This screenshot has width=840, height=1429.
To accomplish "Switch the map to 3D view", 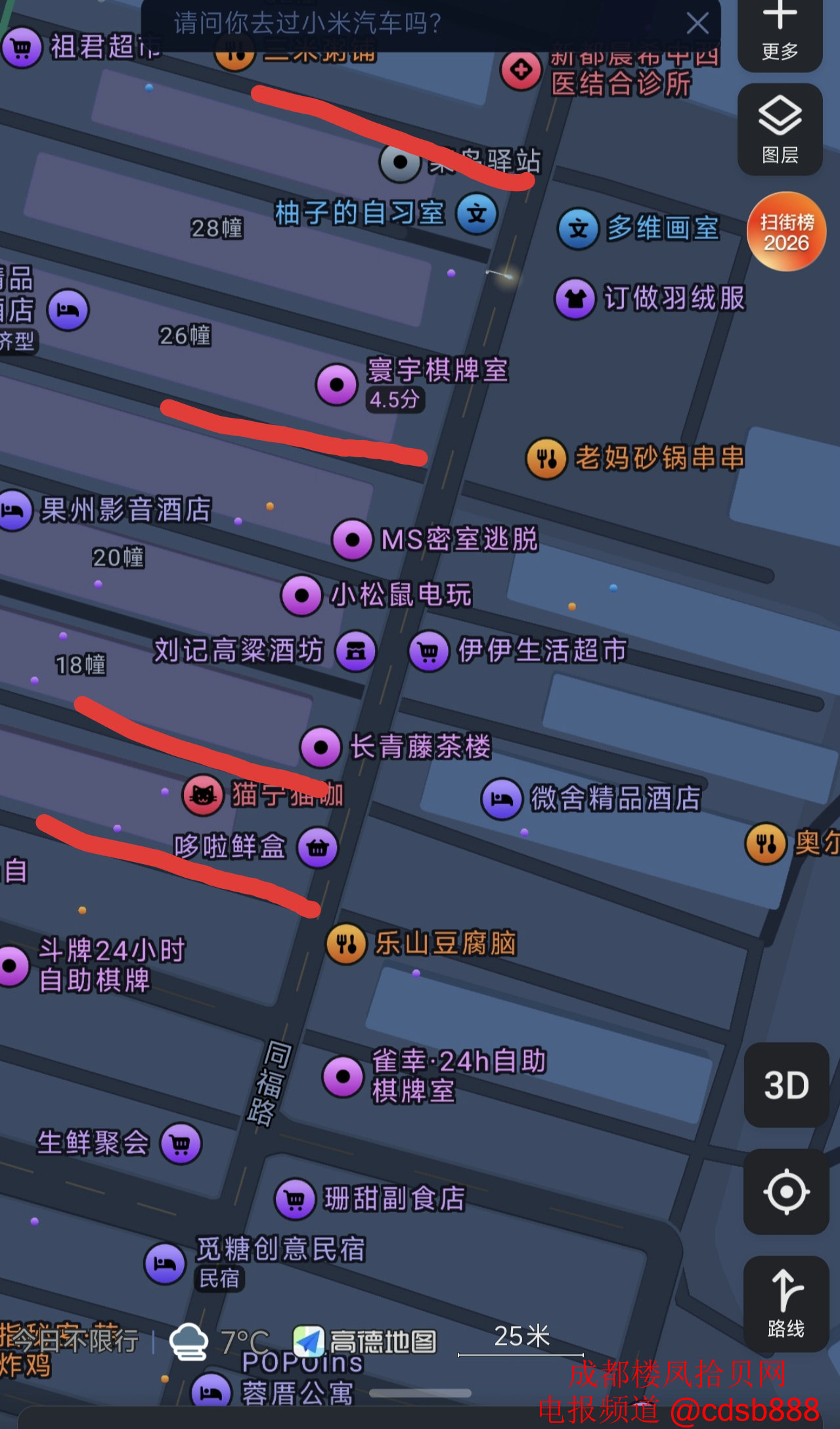I will 785,1085.
